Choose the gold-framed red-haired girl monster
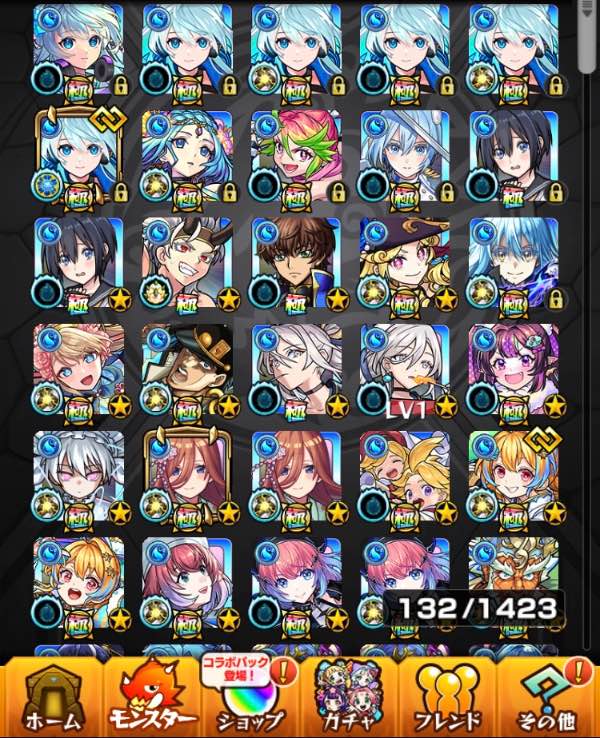 pos(188,476)
